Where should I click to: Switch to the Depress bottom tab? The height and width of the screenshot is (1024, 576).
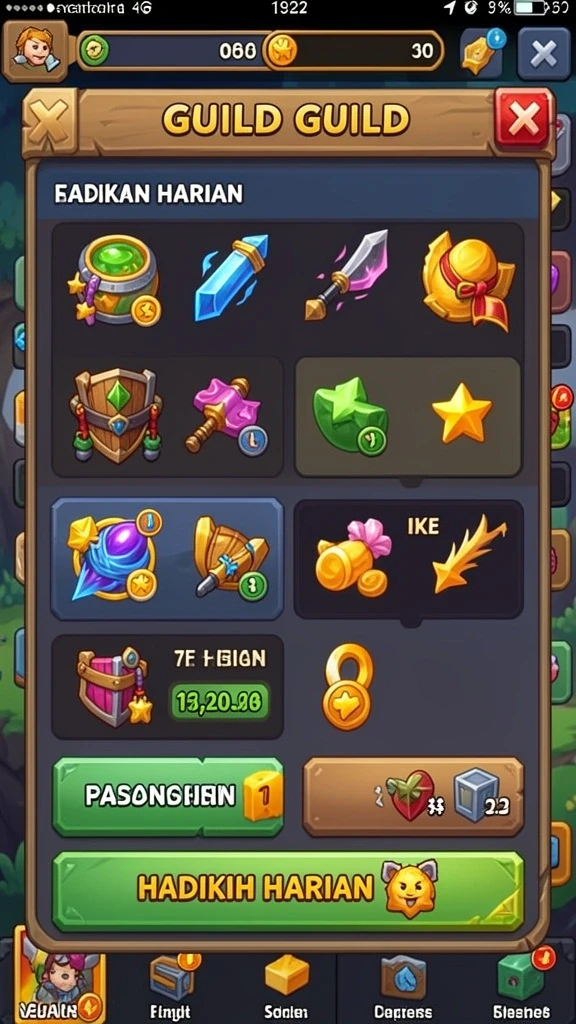click(x=402, y=989)
